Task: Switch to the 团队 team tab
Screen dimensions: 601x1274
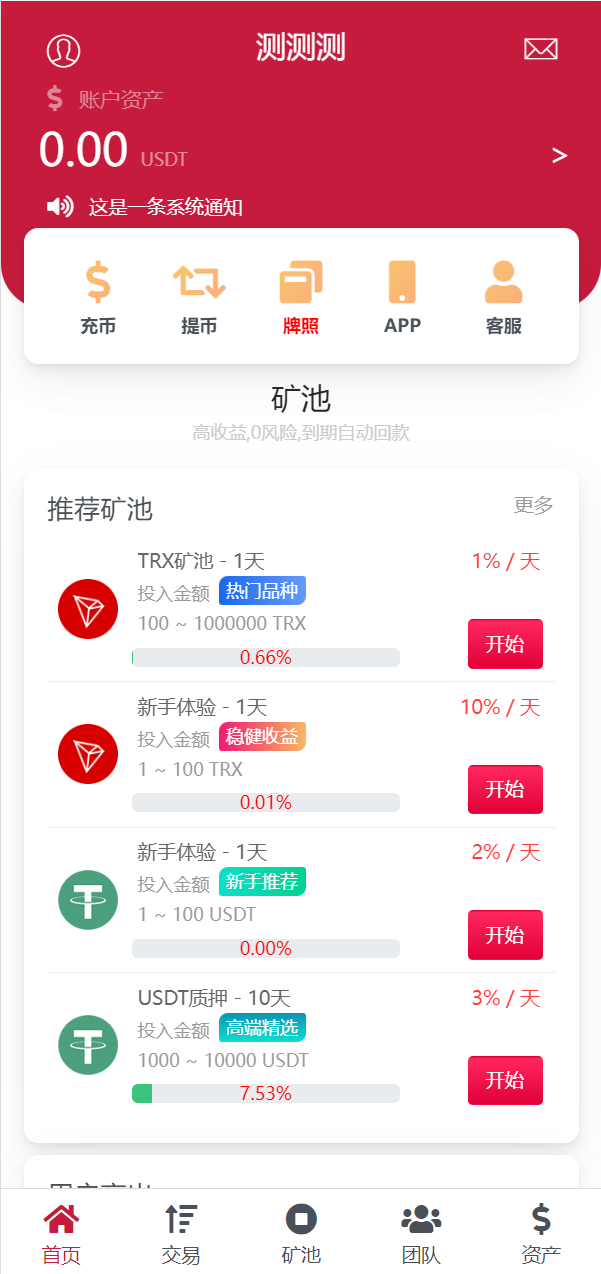Action: click(421, 1233)
